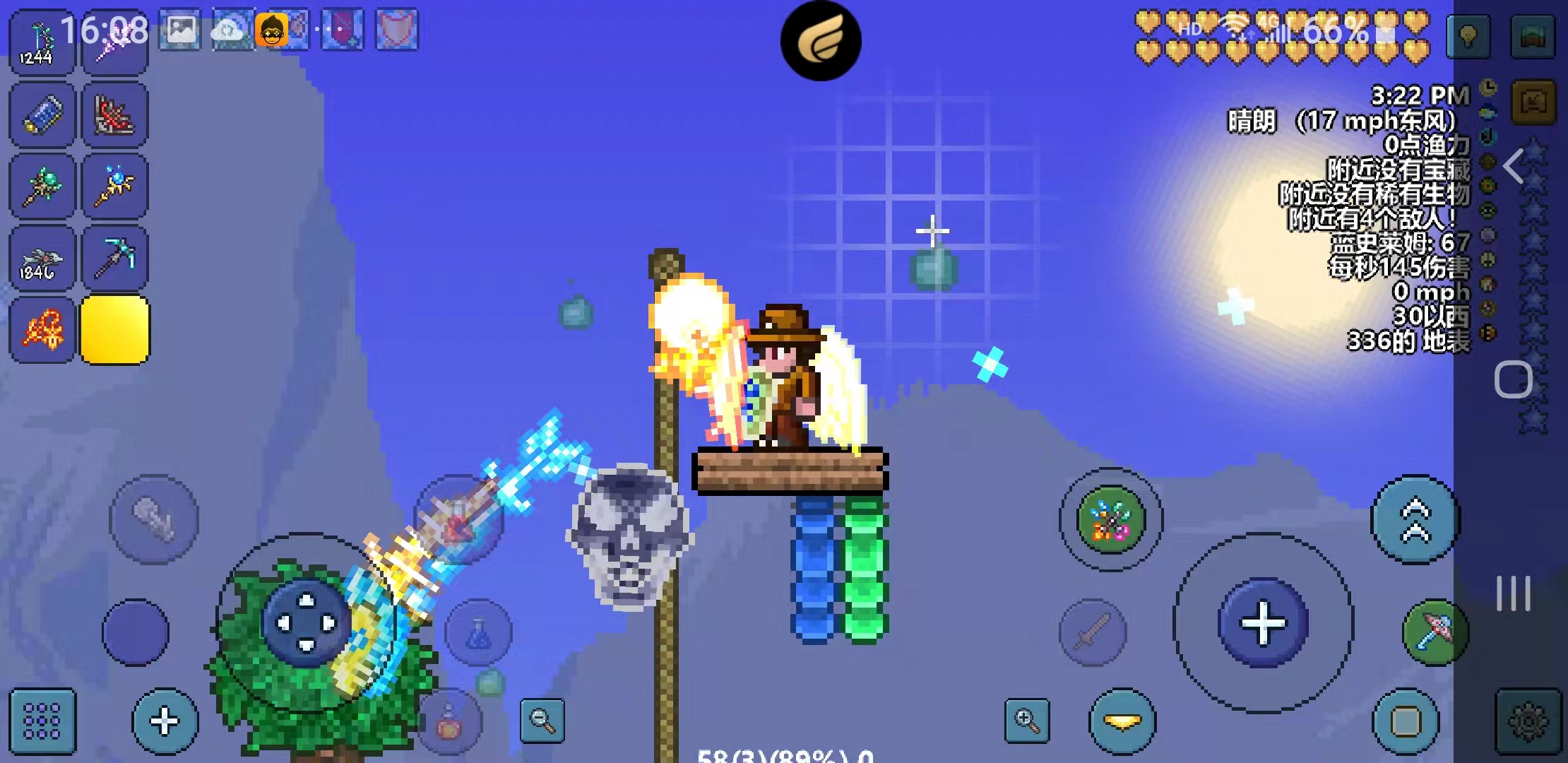Tap the zoom out magnifier
The image size is (1568, 763).
coord(542,721)
